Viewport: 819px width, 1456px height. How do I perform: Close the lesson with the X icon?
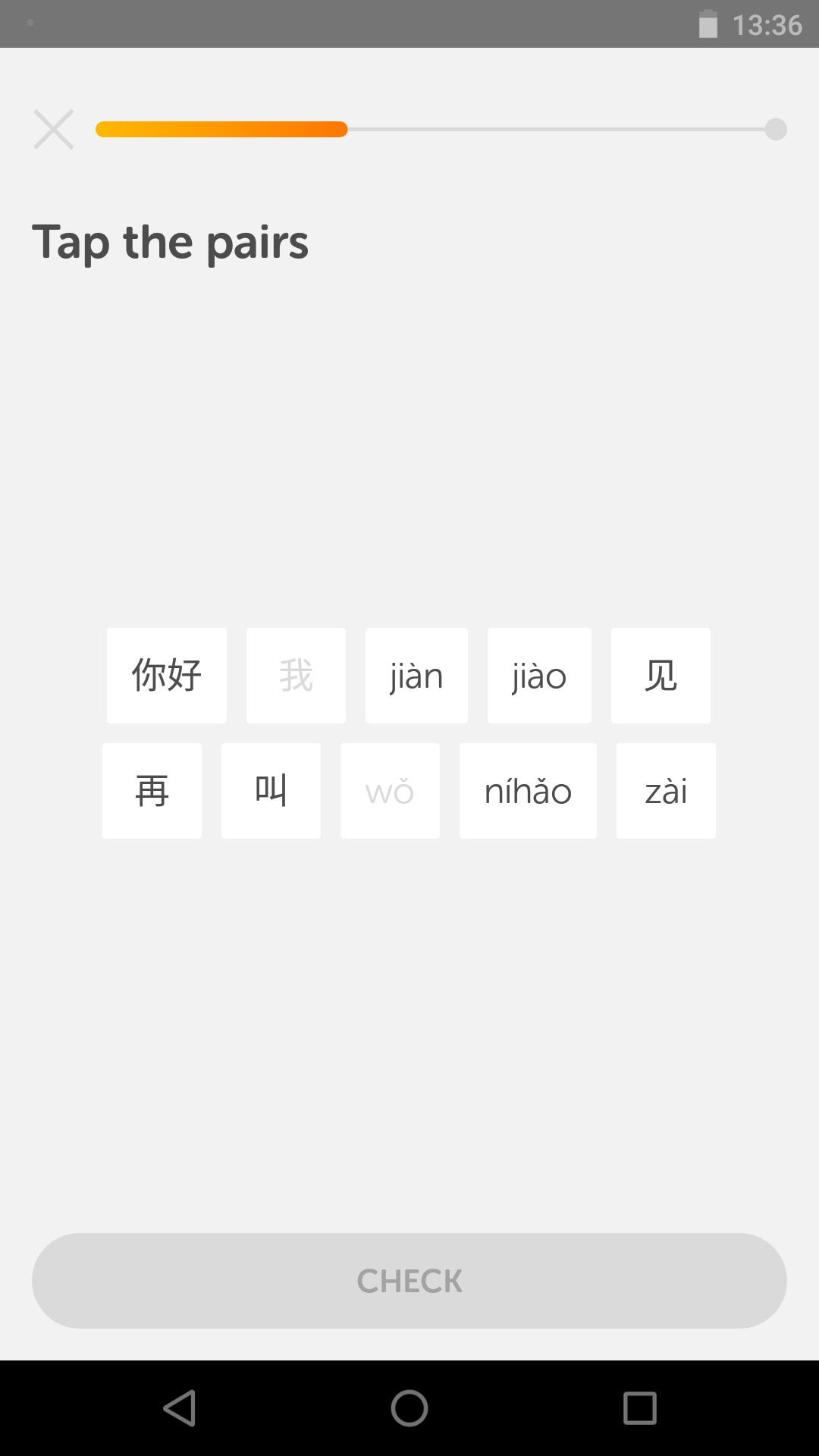(54, 129)
